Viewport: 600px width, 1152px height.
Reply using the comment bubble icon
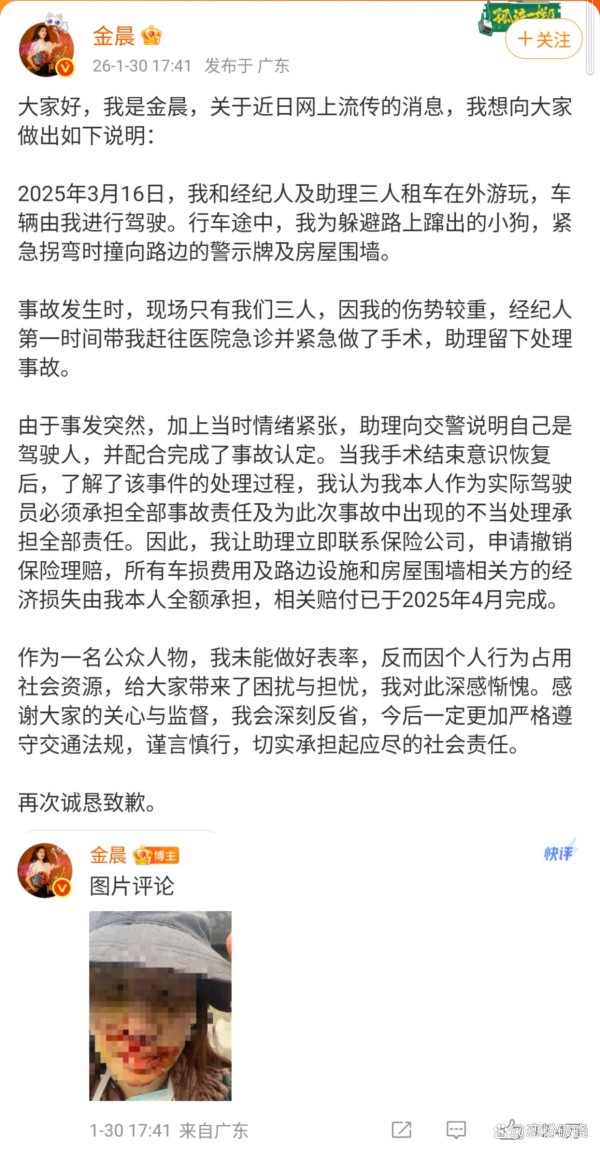(x=456, y=1130)
